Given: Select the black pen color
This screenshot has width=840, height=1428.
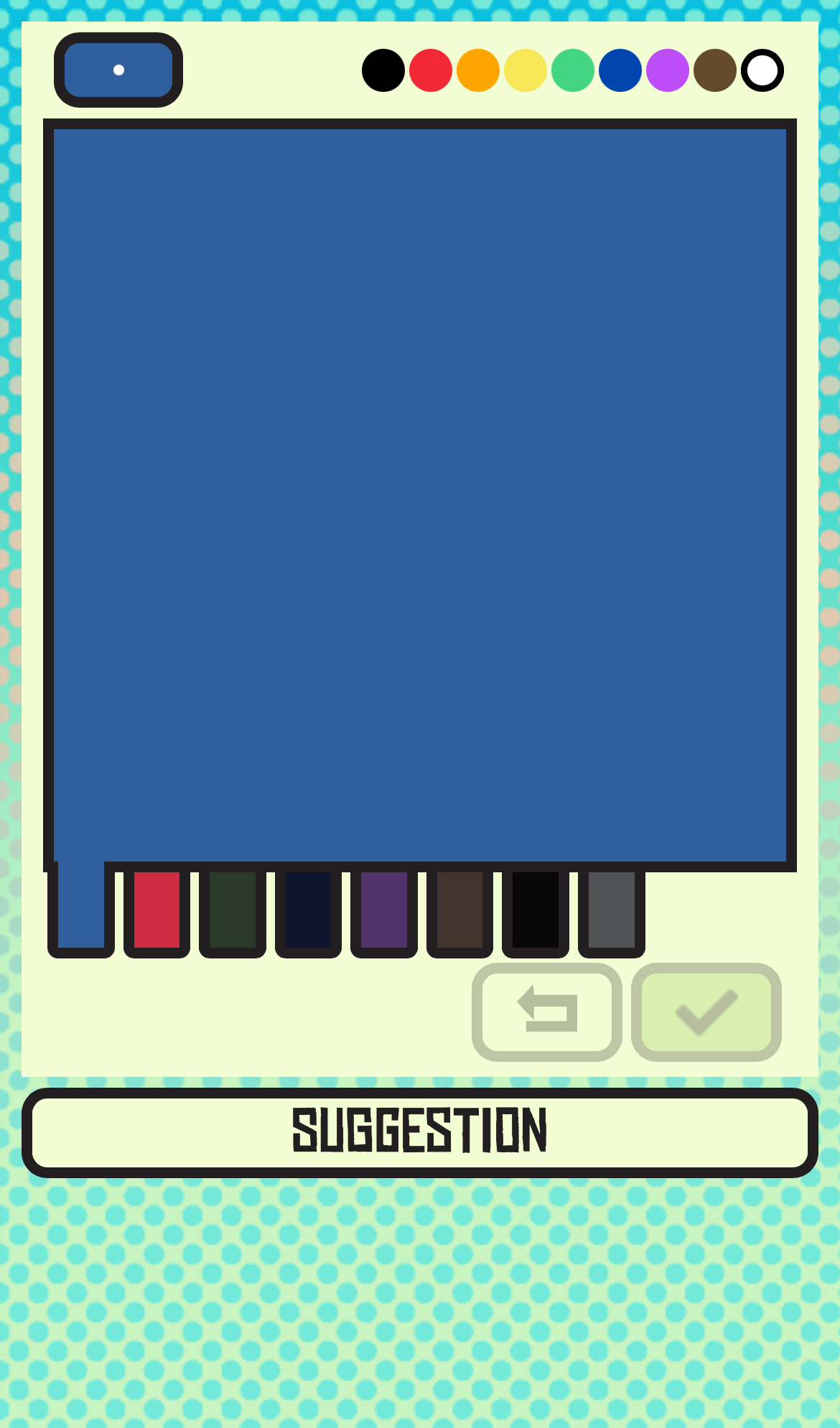Looking at the screenshot, I should (383, 70).
